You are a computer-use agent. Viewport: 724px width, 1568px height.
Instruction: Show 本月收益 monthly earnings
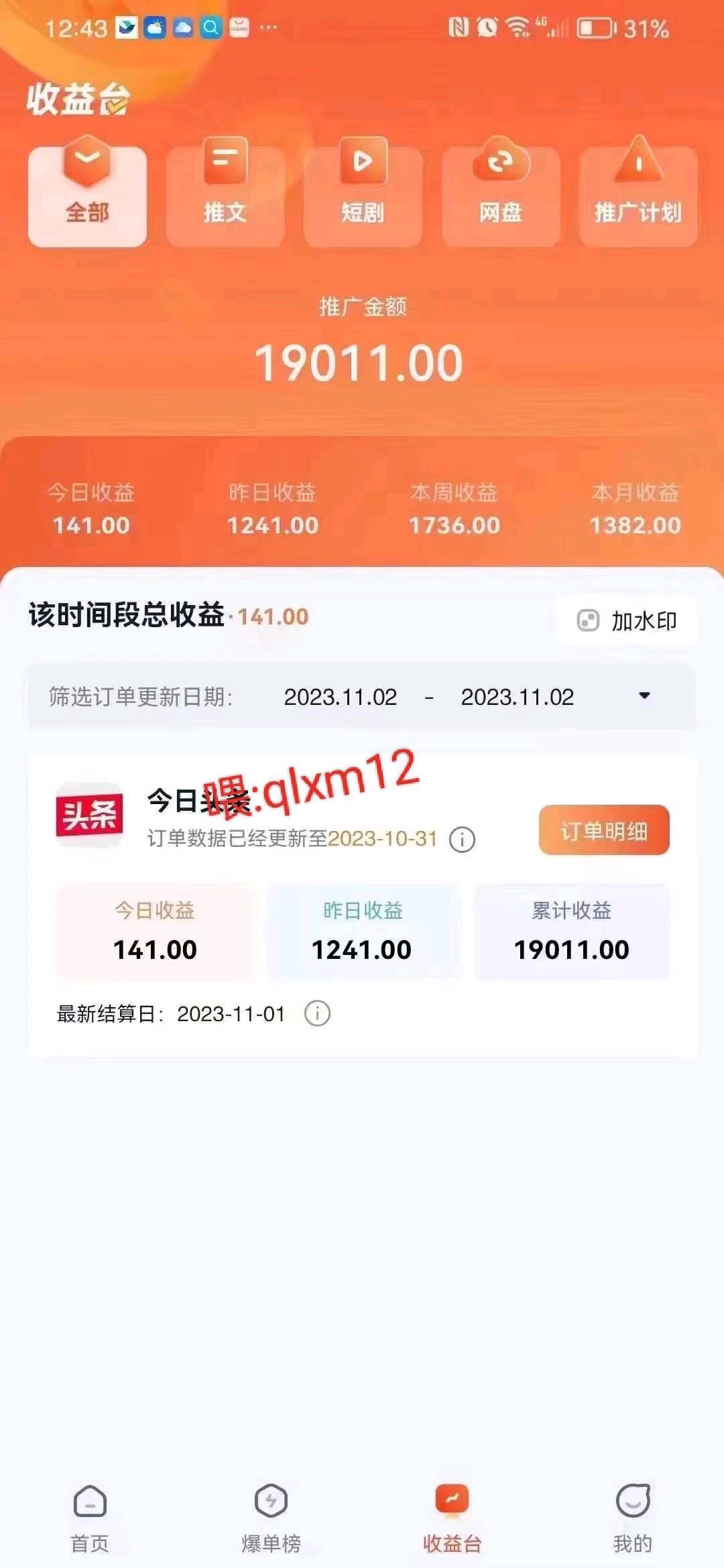click(635, 510)
